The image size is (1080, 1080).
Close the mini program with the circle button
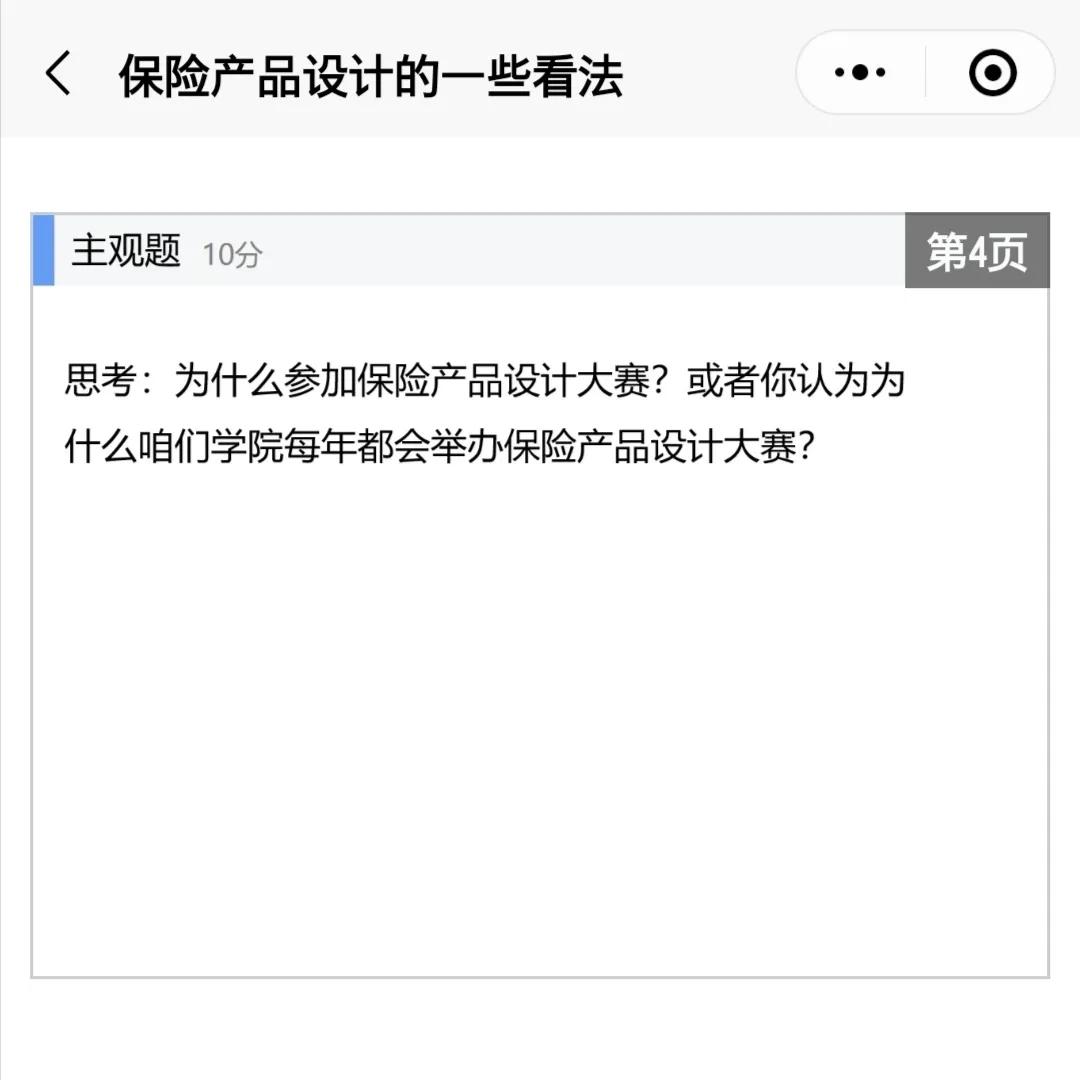[x=992, y=73]
